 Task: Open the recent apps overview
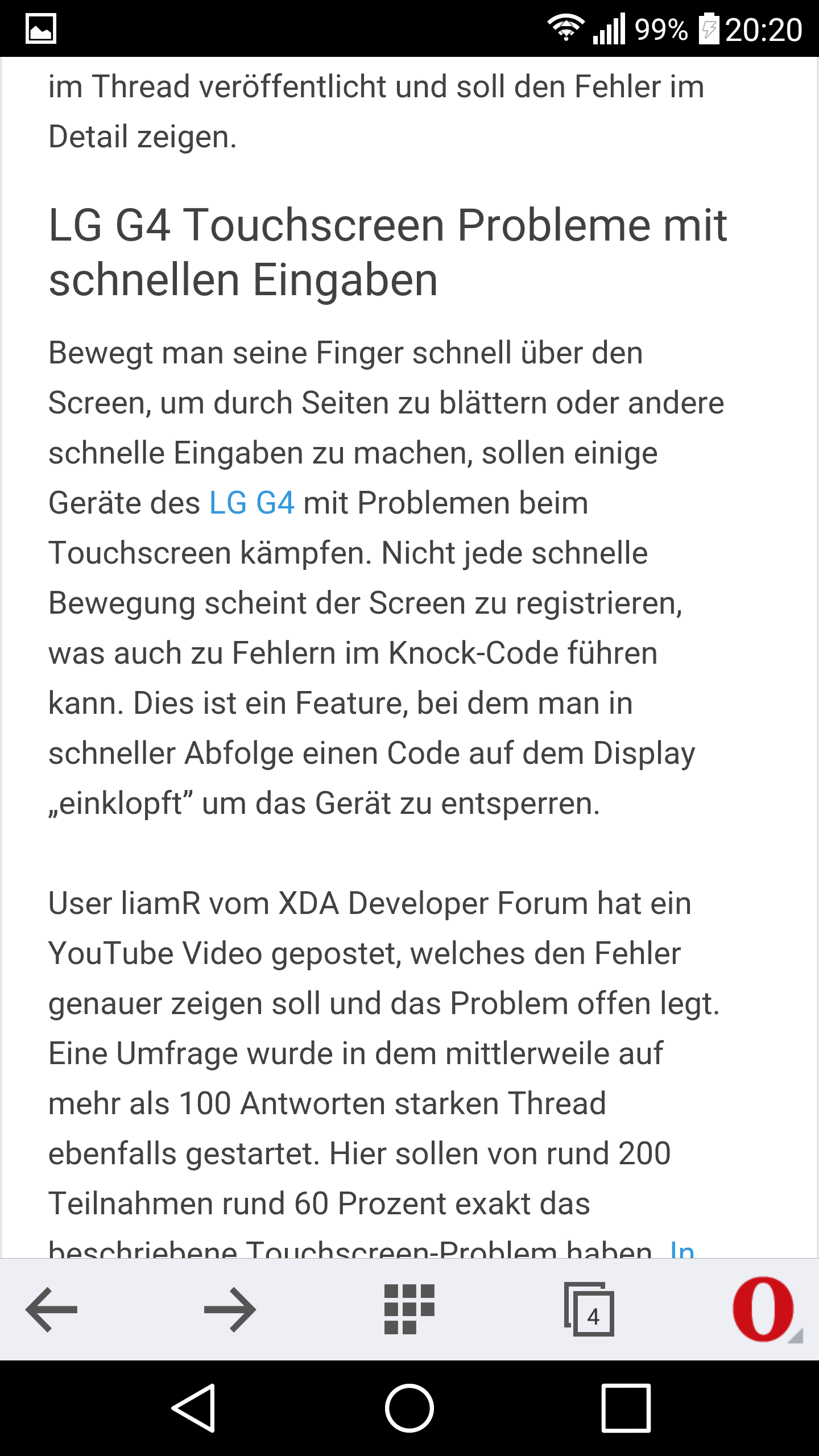626,1408
